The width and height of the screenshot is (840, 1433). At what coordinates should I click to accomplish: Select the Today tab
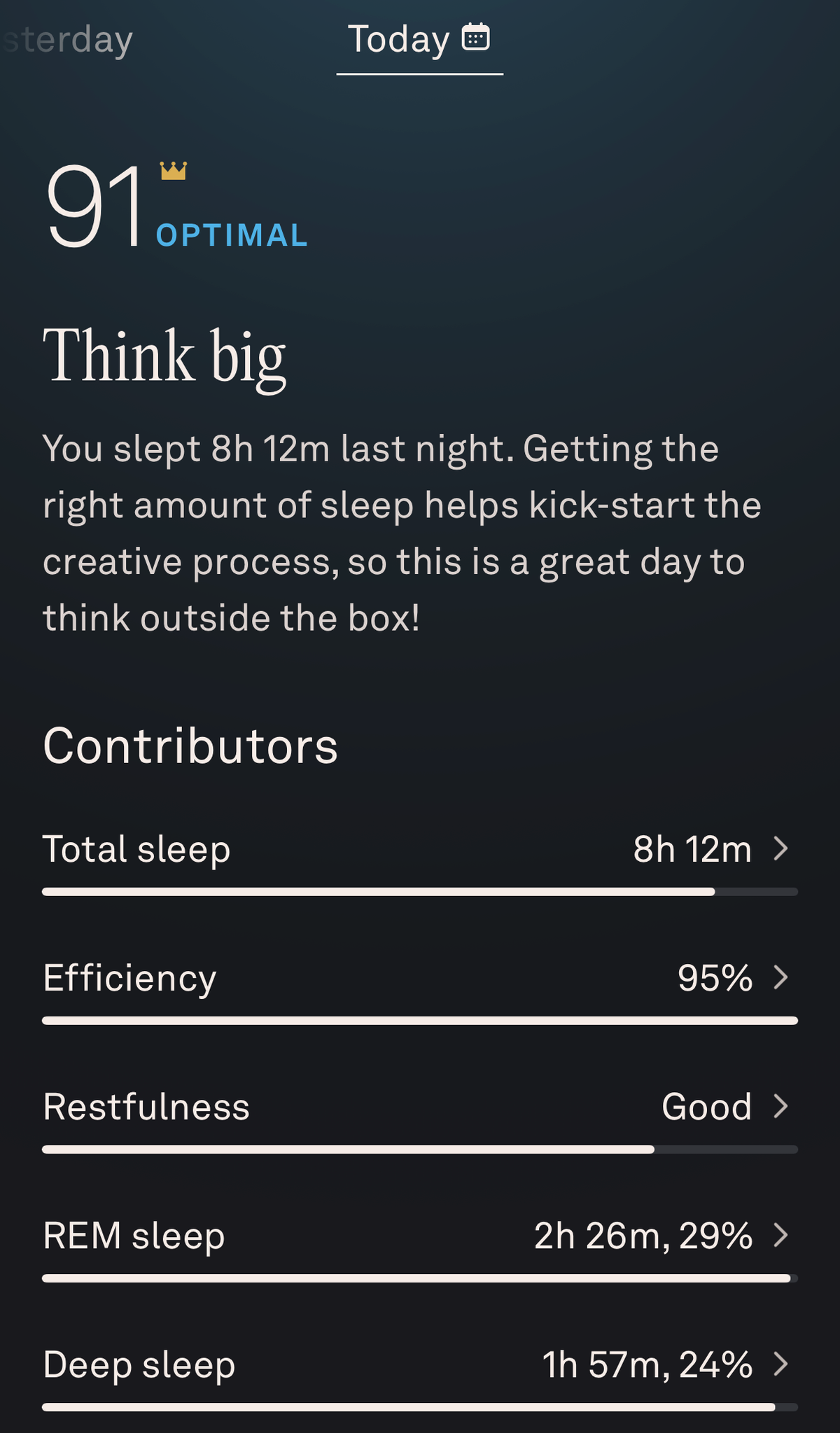click(399, 39)
